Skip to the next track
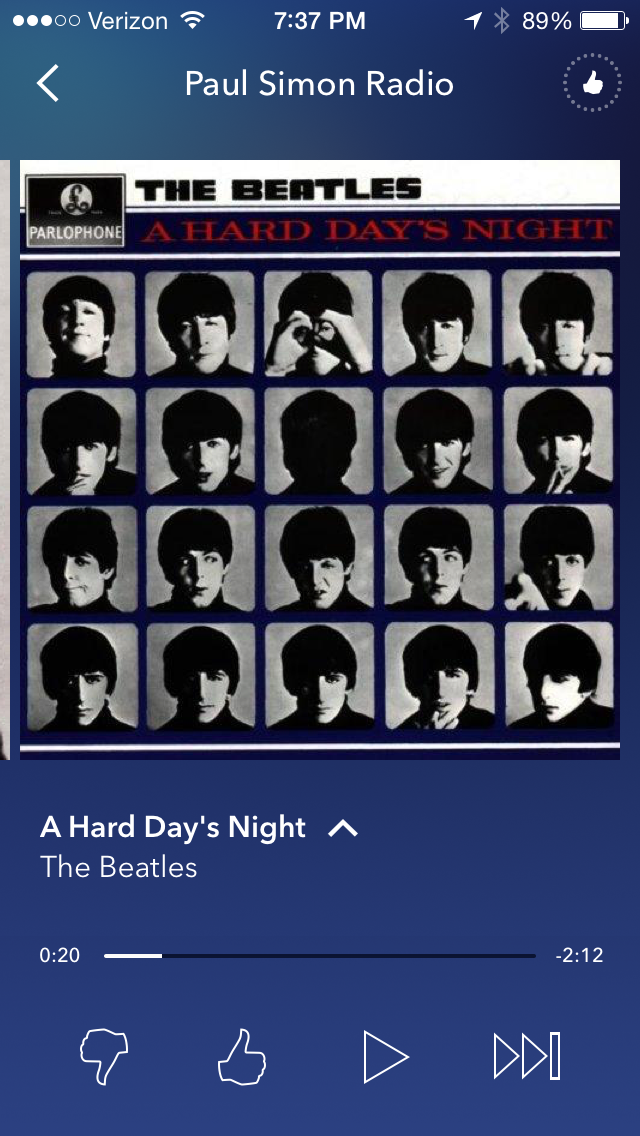The width and height of the screenshot is (640, 1136). click(x=527, y=1057)
